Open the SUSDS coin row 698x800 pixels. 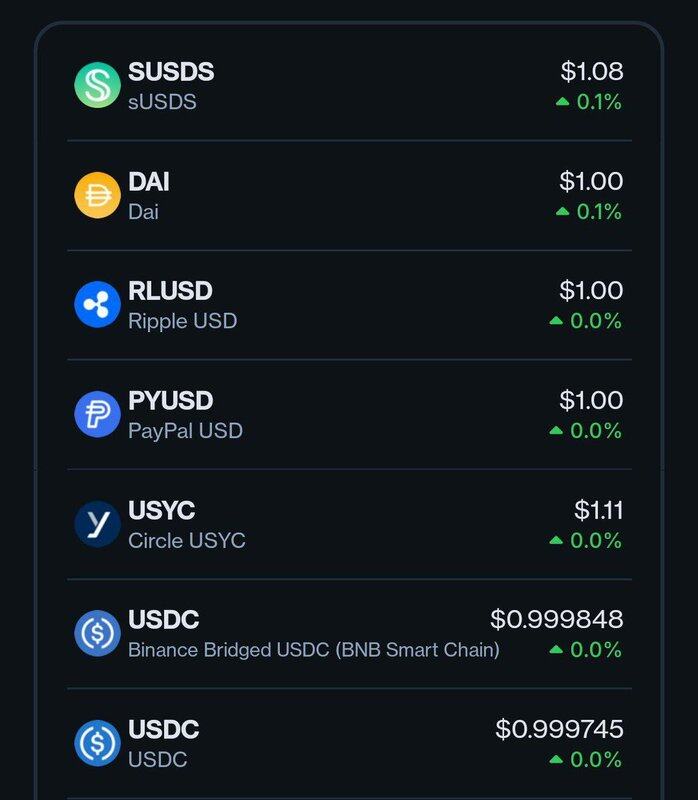(x=349, y=86)
